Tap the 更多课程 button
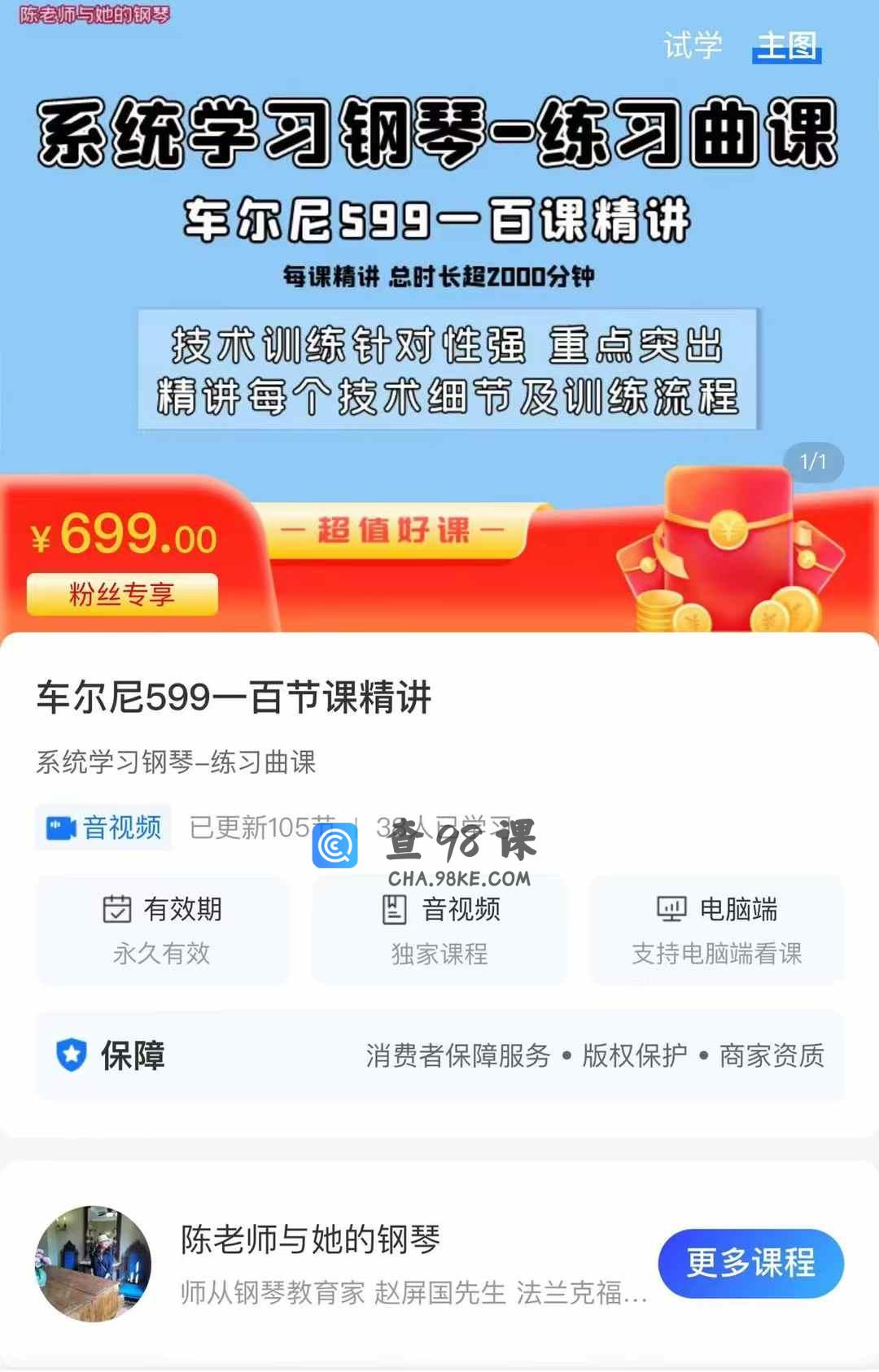 [750, 1263]
